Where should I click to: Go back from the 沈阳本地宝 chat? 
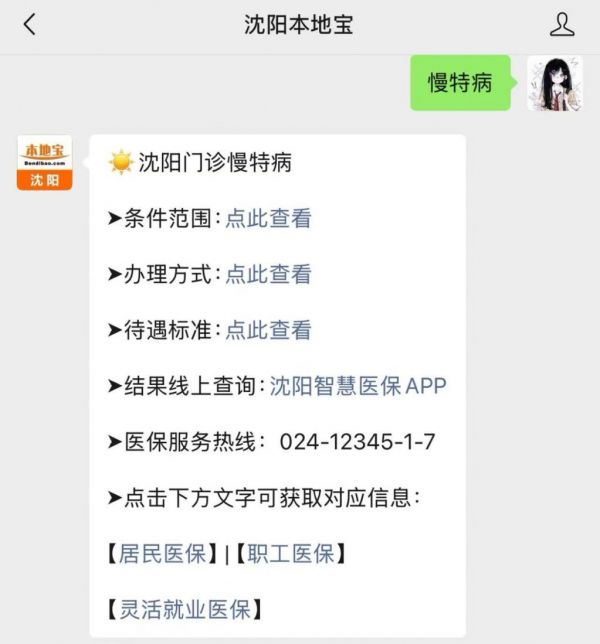coord(29,25)
